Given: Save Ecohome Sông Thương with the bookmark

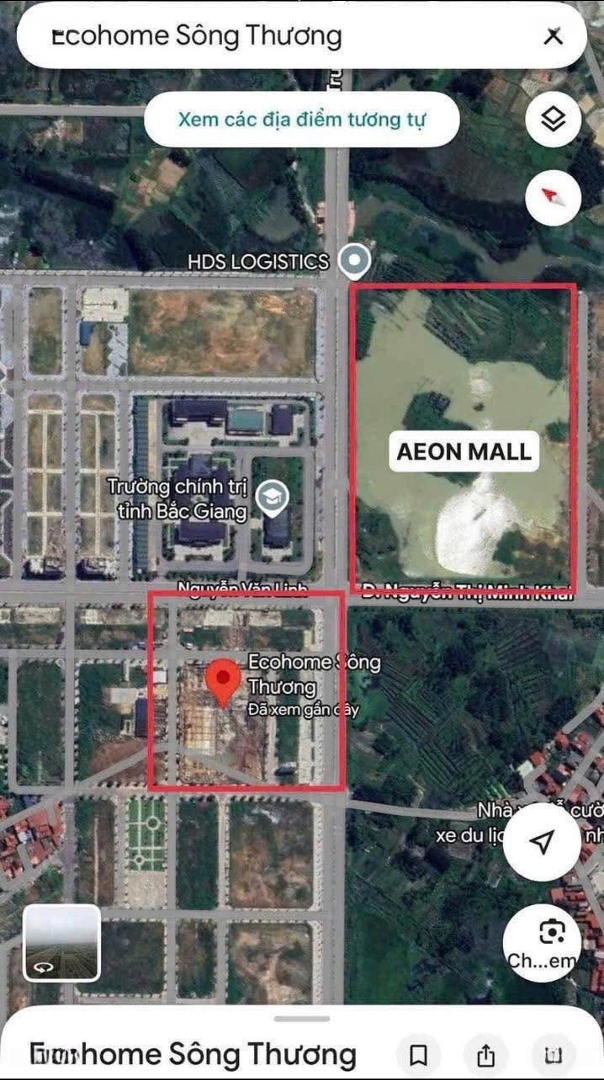Looking at the screenshot, I should [419, 1055].
